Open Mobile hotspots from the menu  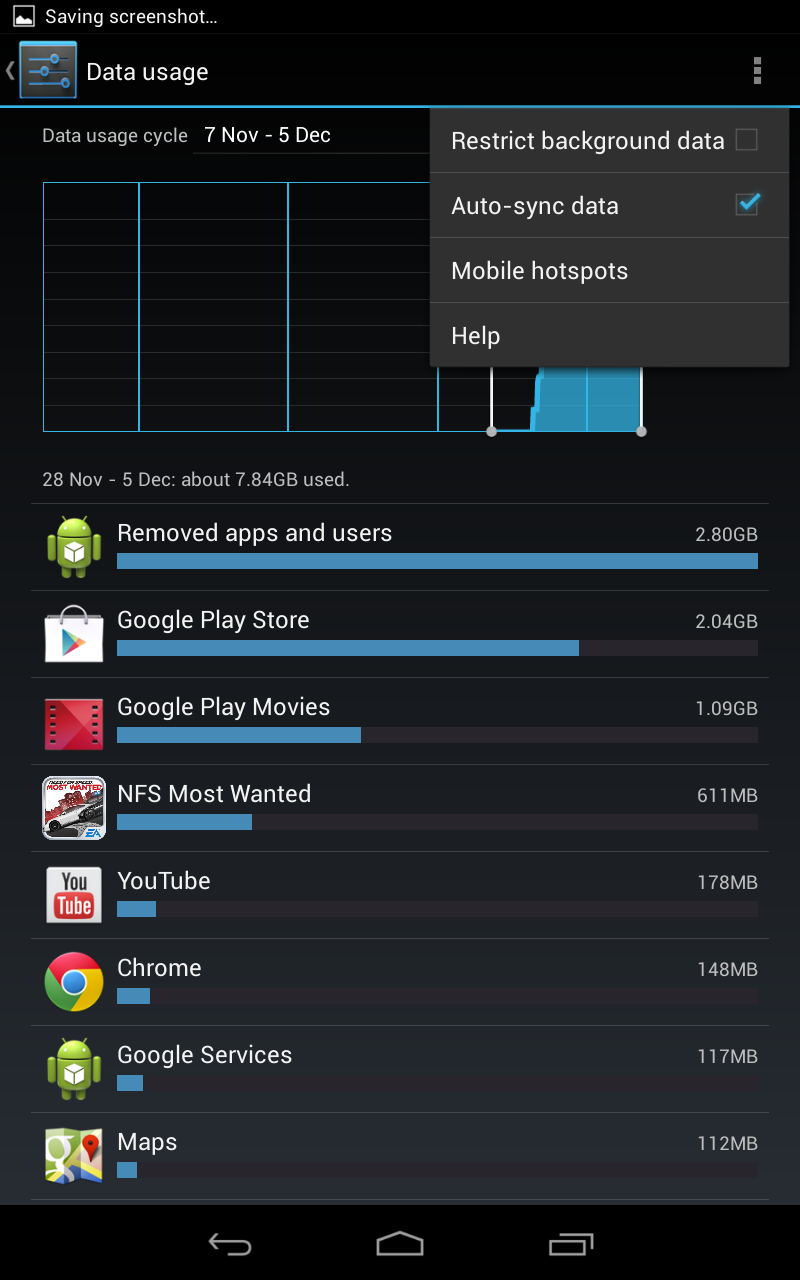coord(609,271)
